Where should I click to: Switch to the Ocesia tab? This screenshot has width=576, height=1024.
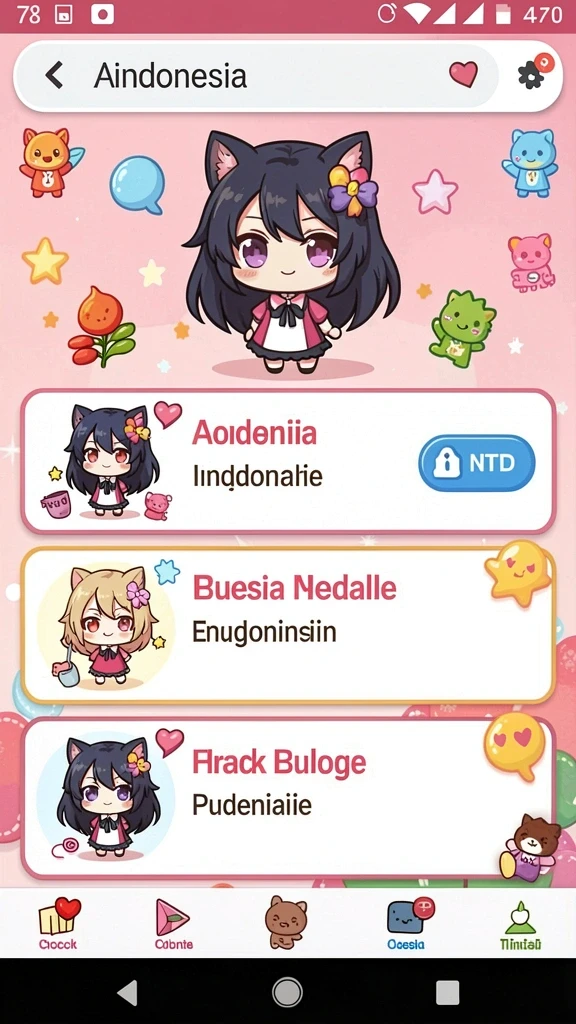pyautogui.click(x=408, y=924)
